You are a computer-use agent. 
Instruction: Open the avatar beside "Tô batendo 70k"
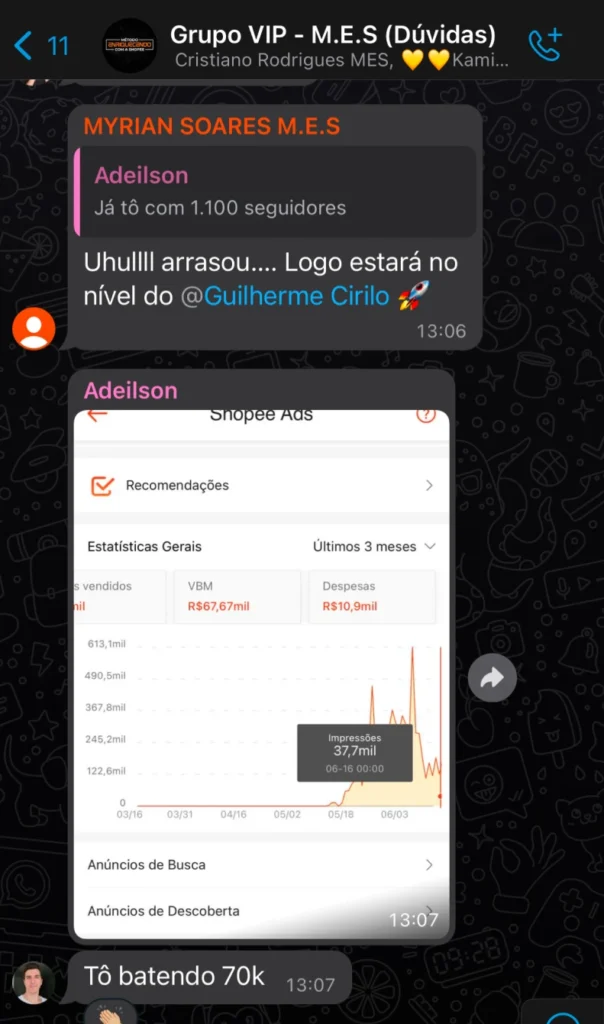(33, 982)
